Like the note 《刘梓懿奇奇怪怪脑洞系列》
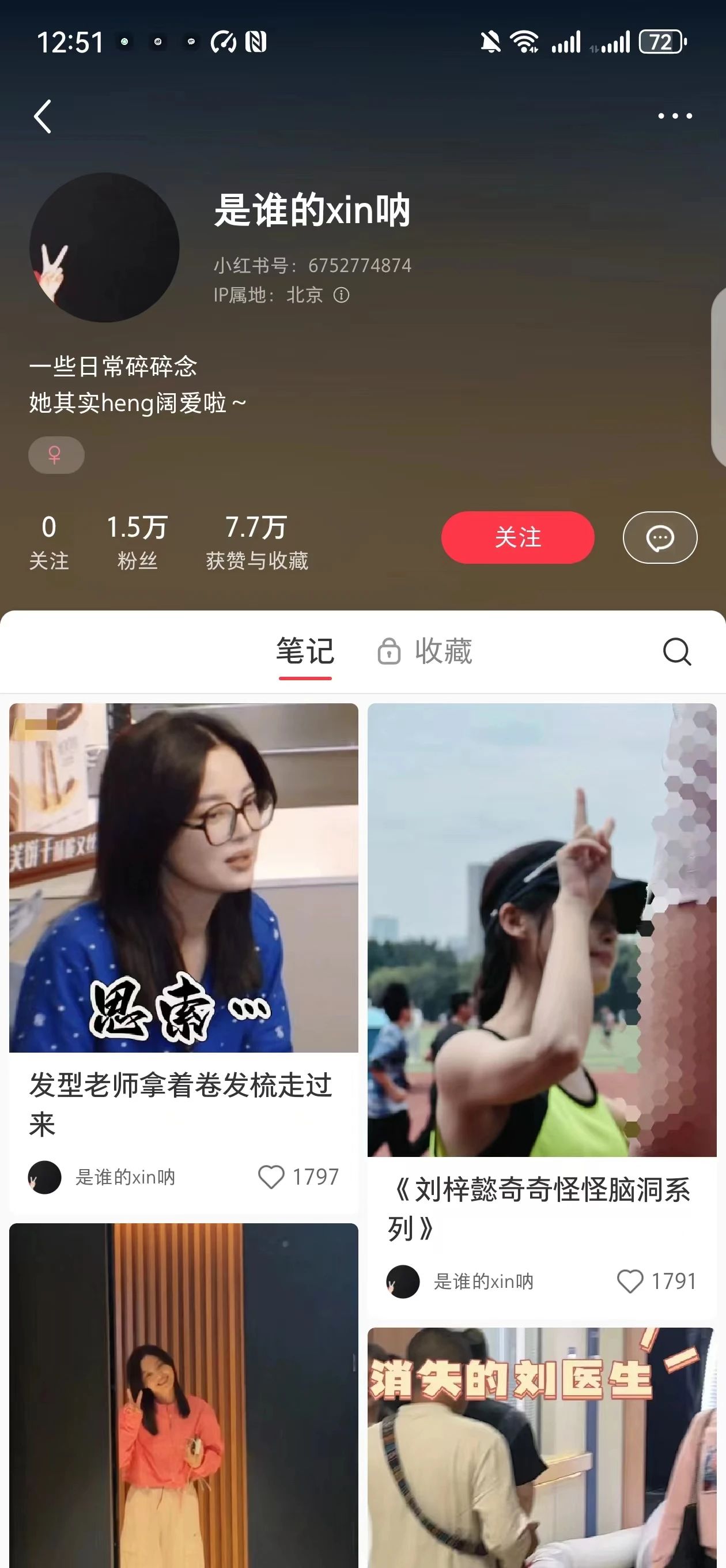 [630, 1281]
